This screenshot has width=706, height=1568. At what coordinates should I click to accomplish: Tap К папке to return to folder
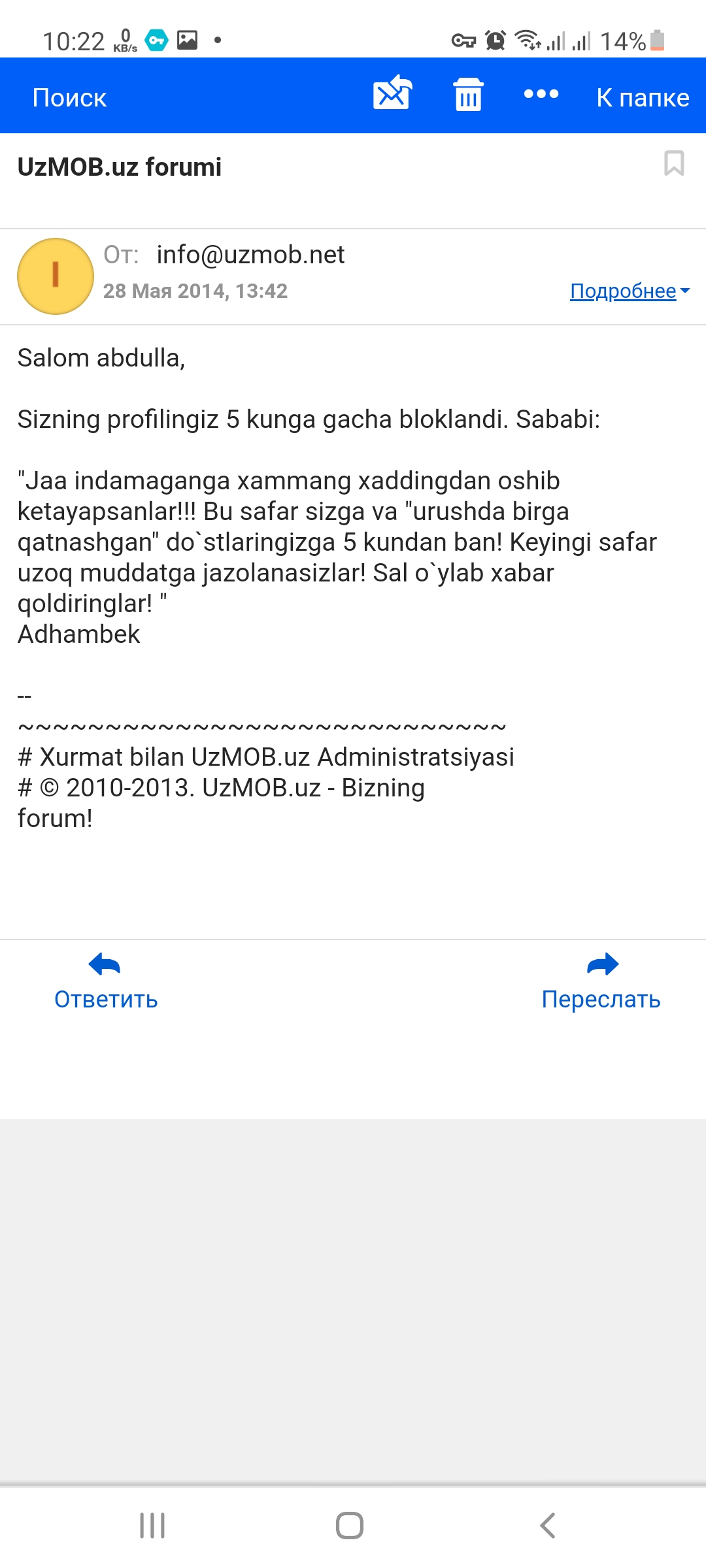pyautogui.click(x=643, y=97)
